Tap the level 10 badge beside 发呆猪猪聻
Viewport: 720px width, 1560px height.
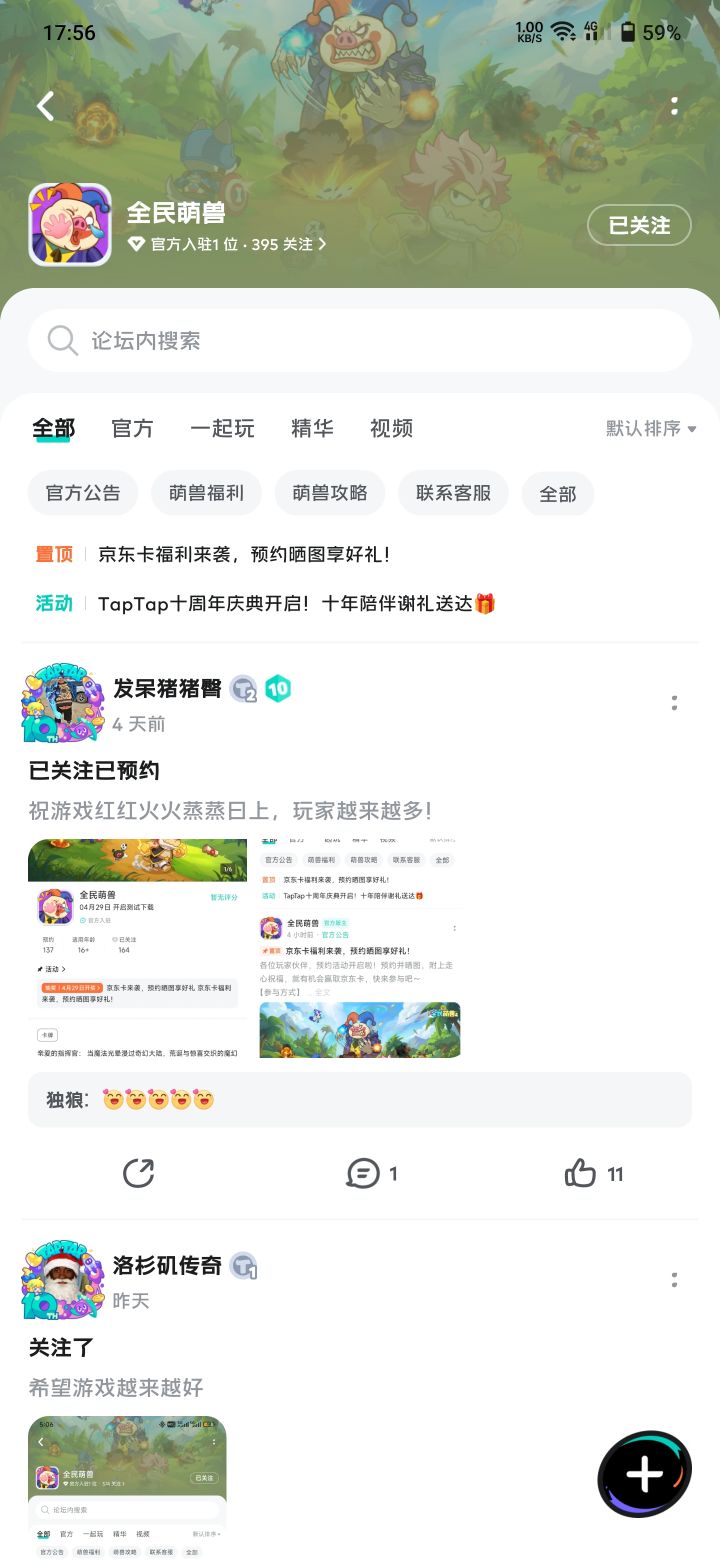pyautogui.click(x=279, y=689)
